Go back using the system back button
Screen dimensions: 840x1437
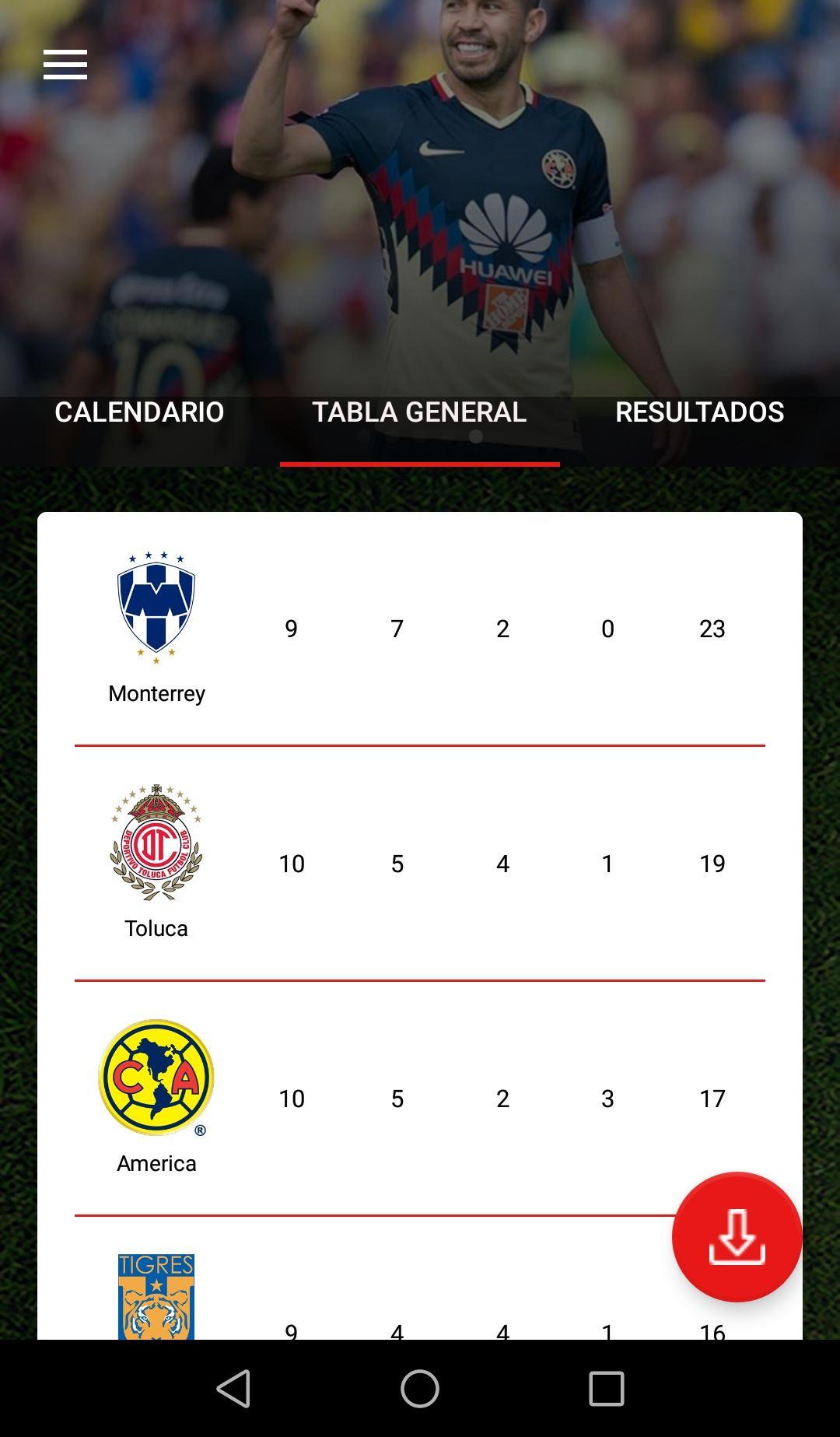point(233,1389)
